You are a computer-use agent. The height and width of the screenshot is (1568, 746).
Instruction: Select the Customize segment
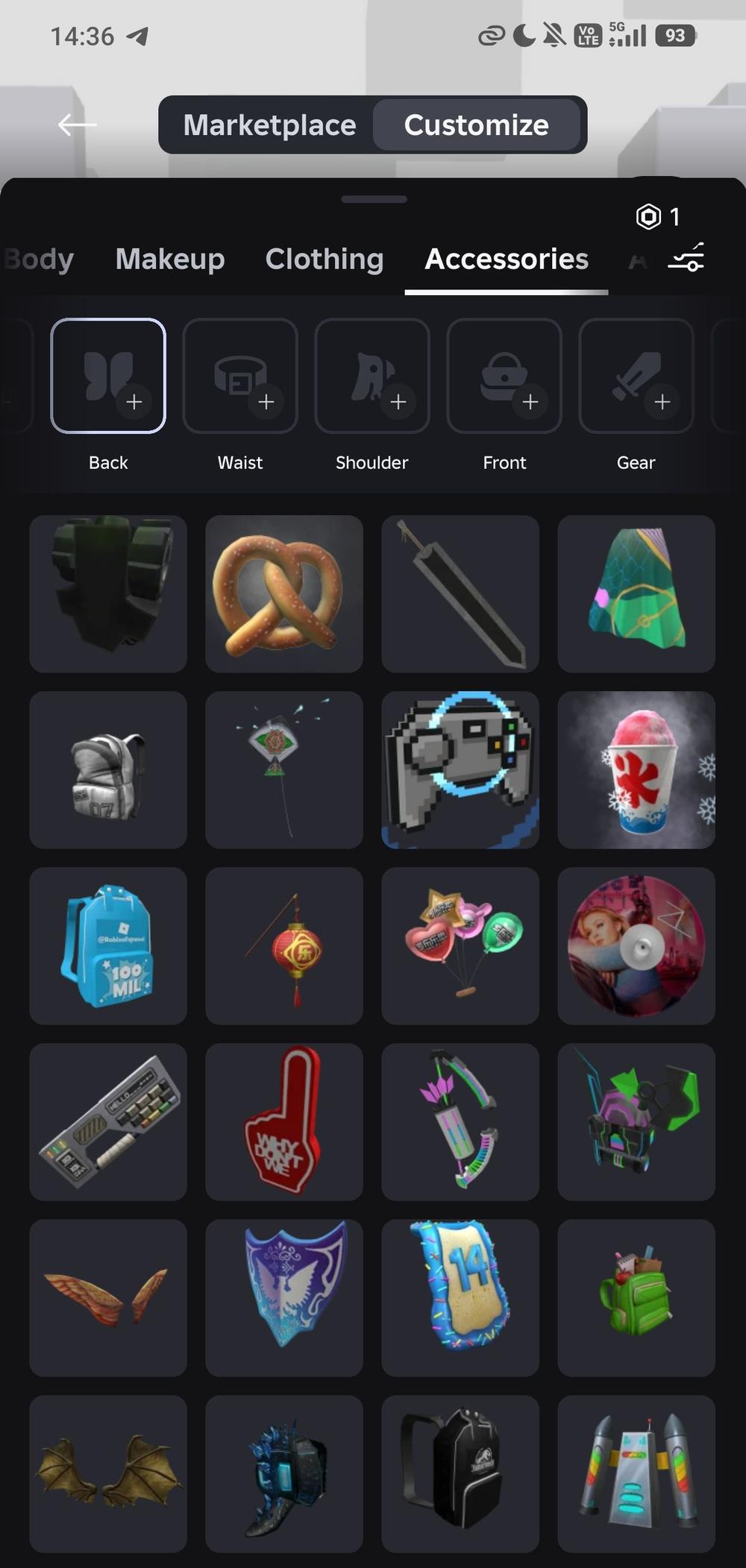pyautogui.click(x=476, y=125)
